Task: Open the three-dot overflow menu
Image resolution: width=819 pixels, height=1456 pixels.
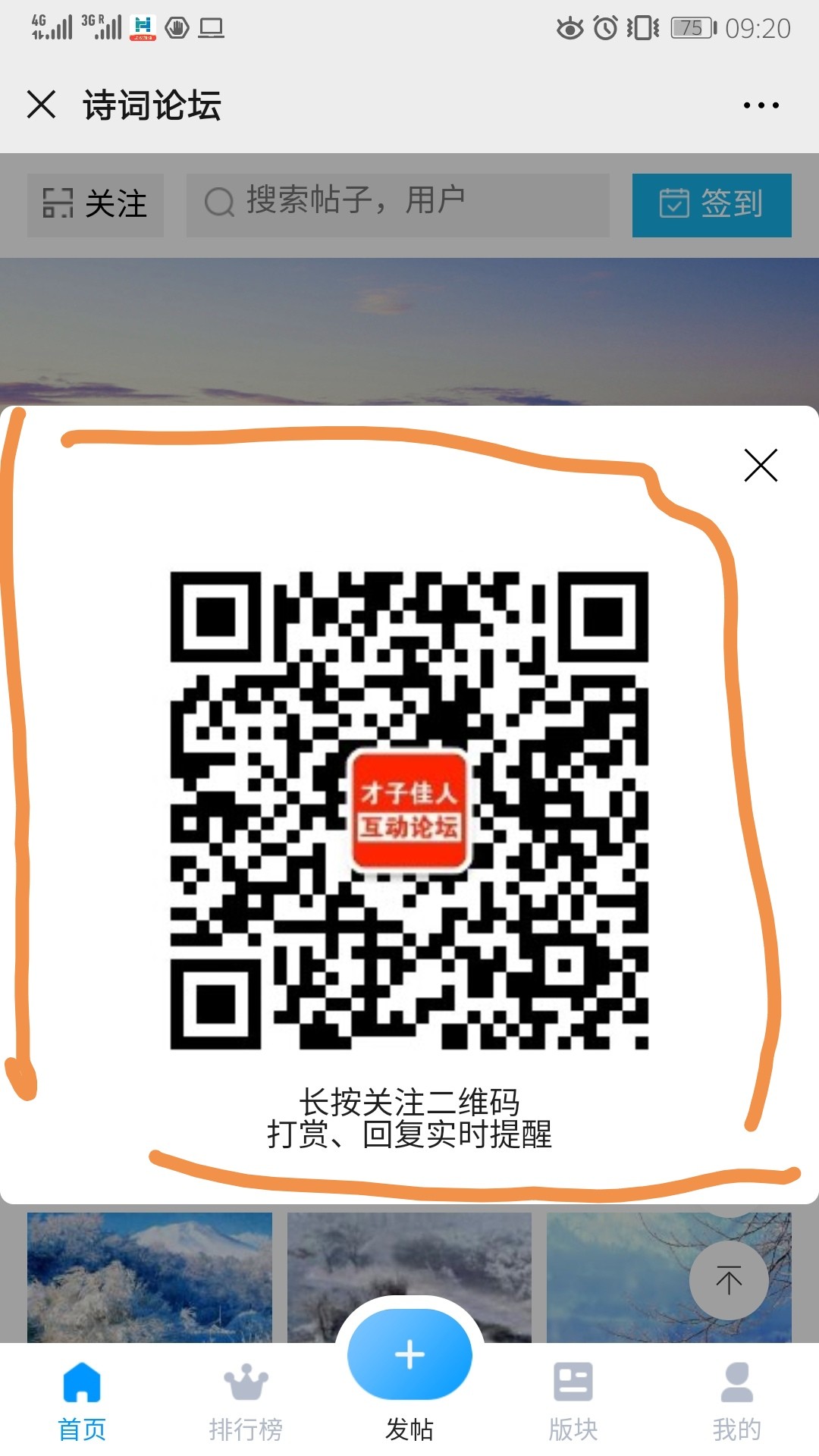Action: tap(761, 105)
